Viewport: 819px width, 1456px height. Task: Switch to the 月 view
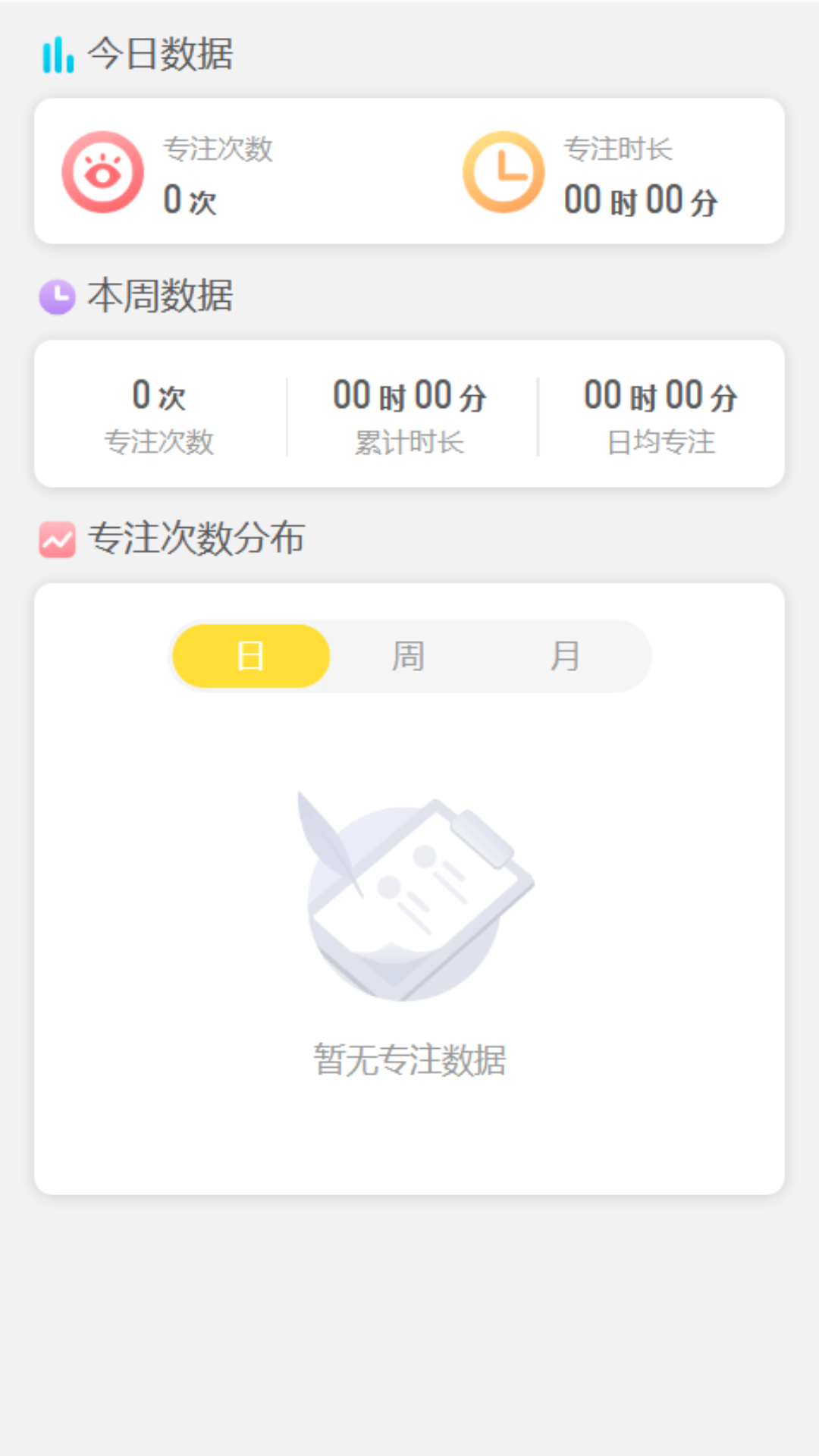tap(565, 655)
